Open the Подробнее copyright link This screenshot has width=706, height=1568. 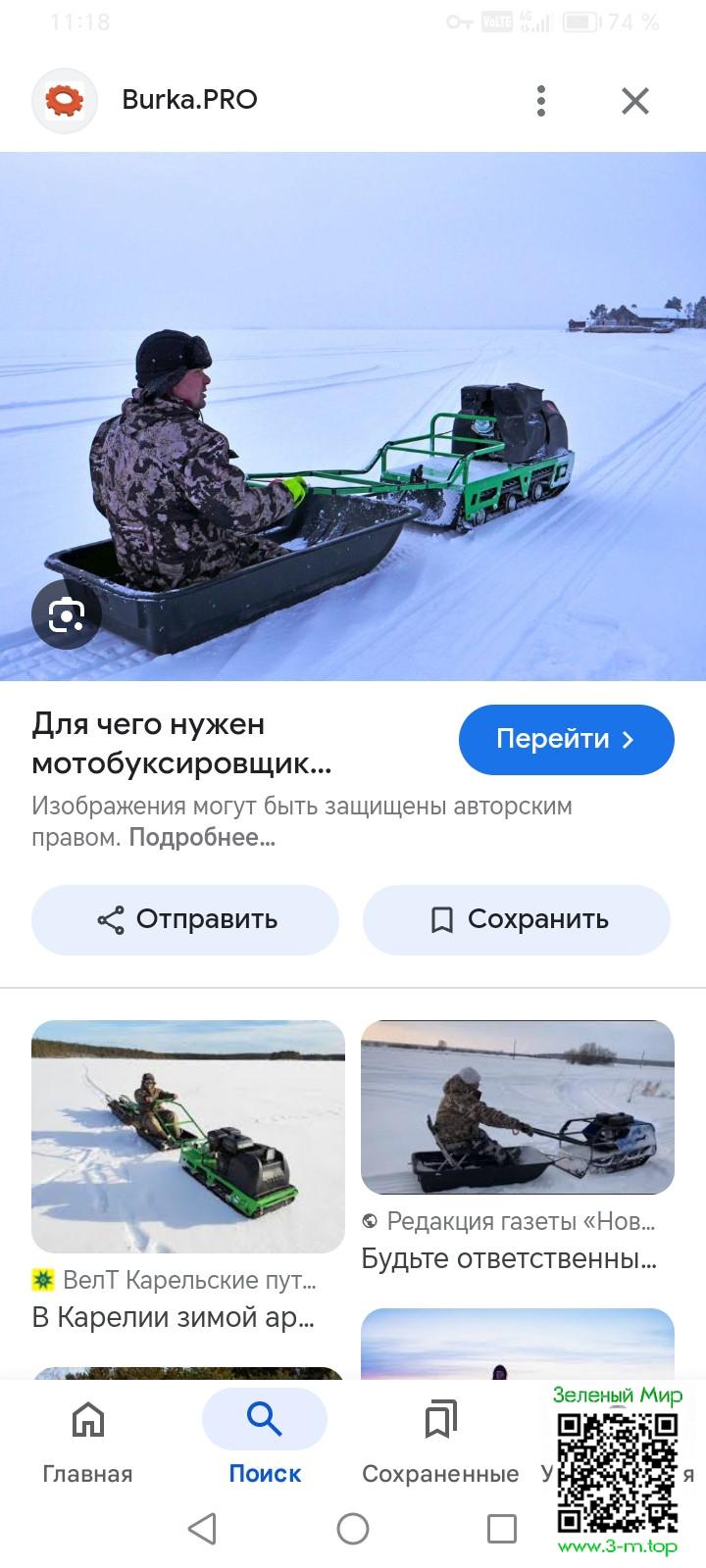tap(202, 838)
